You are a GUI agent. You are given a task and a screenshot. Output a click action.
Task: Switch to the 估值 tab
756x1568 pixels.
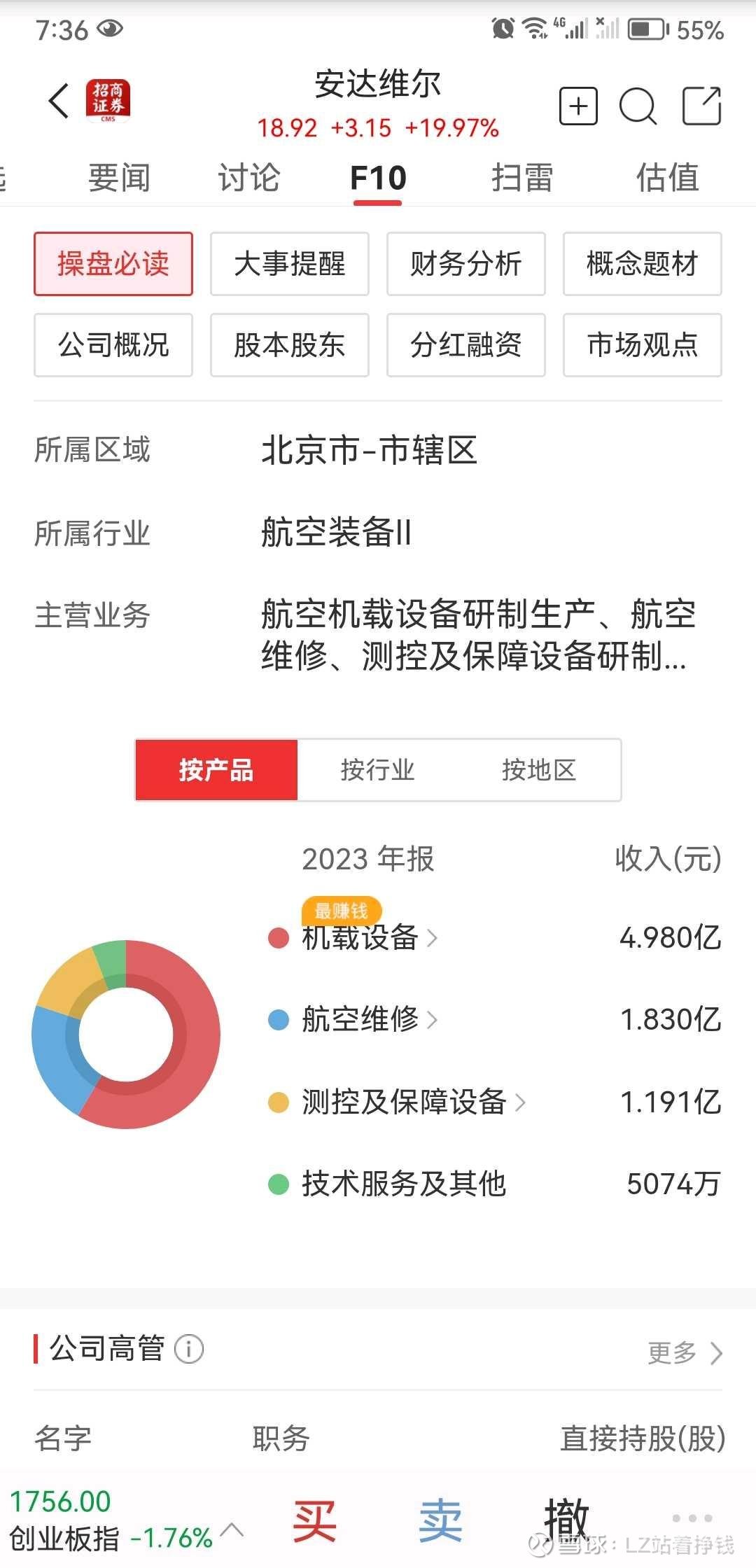click(666, 178)
